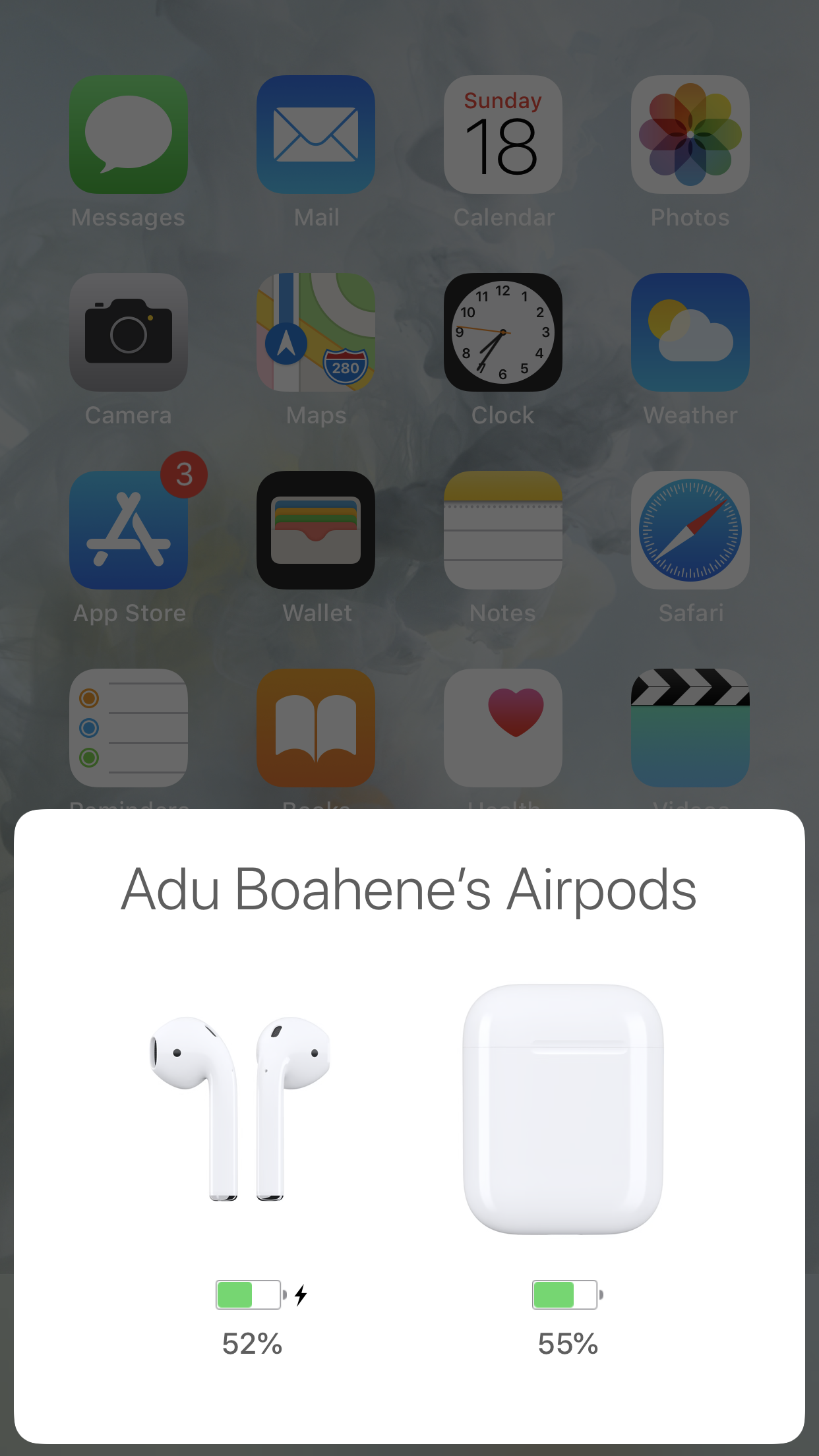Open Maps
This screenshot has height=1456, width=819.
316,332
